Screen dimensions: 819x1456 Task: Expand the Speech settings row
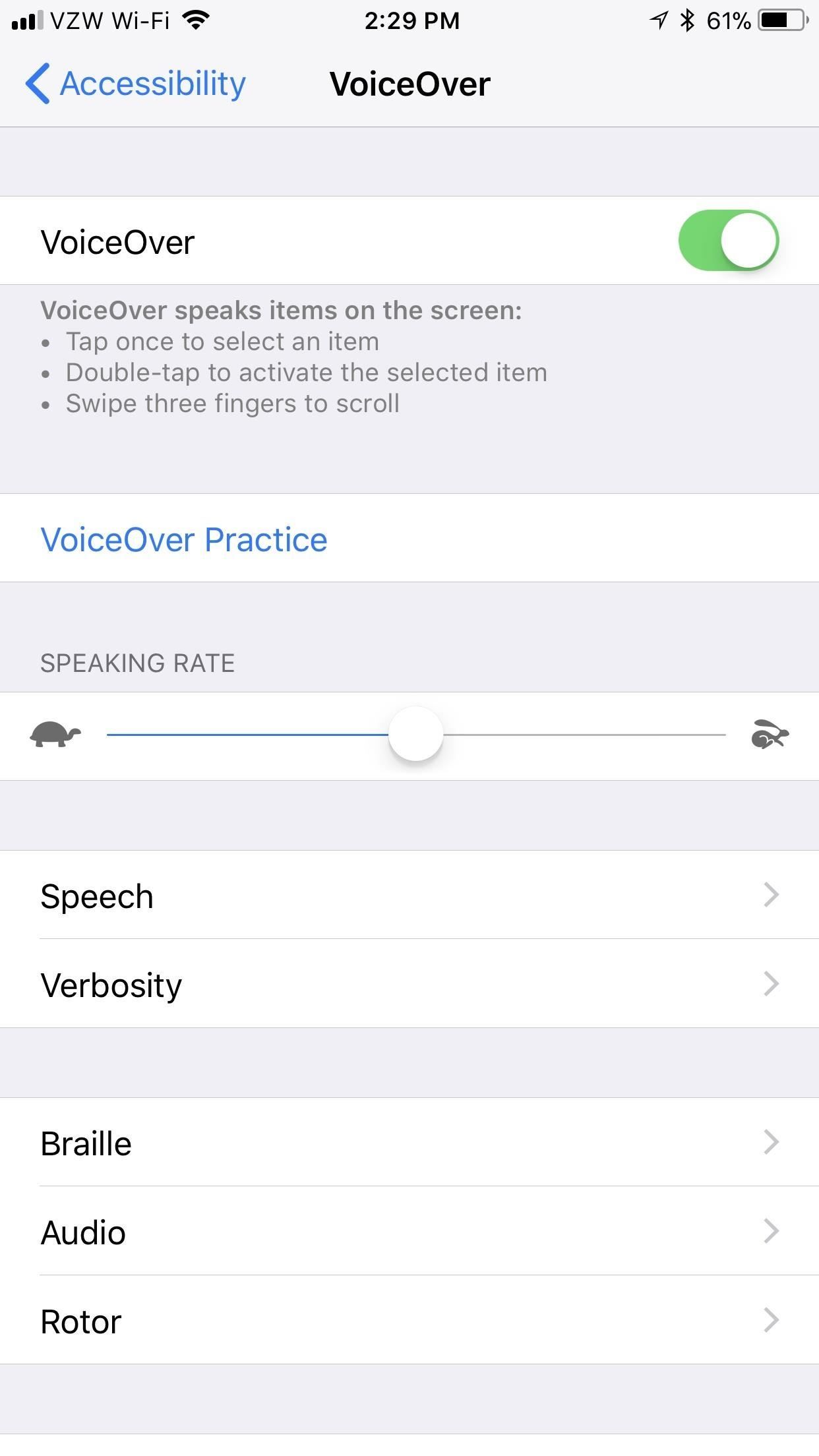click(409, 895)
